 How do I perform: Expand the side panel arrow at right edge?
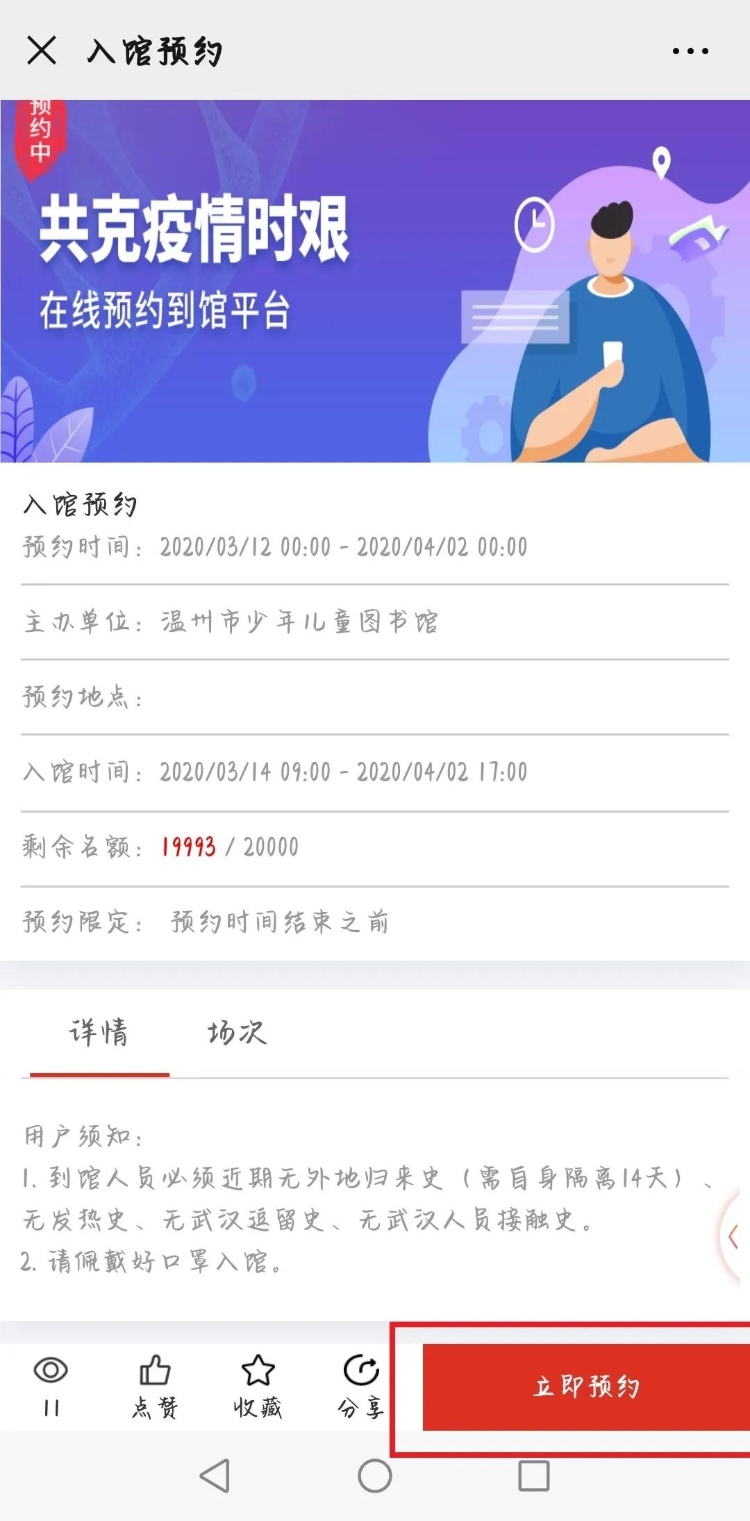[x=733, y=1237]
